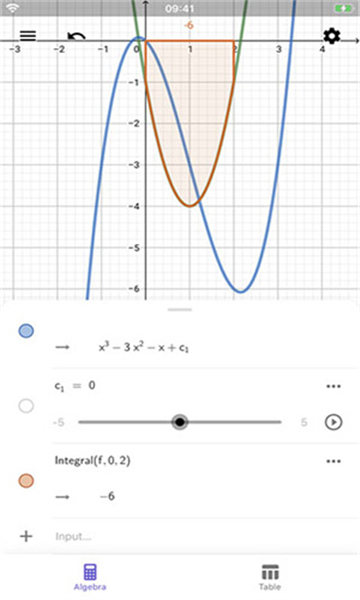Switch to the Table tab

(x=270, y=577)
